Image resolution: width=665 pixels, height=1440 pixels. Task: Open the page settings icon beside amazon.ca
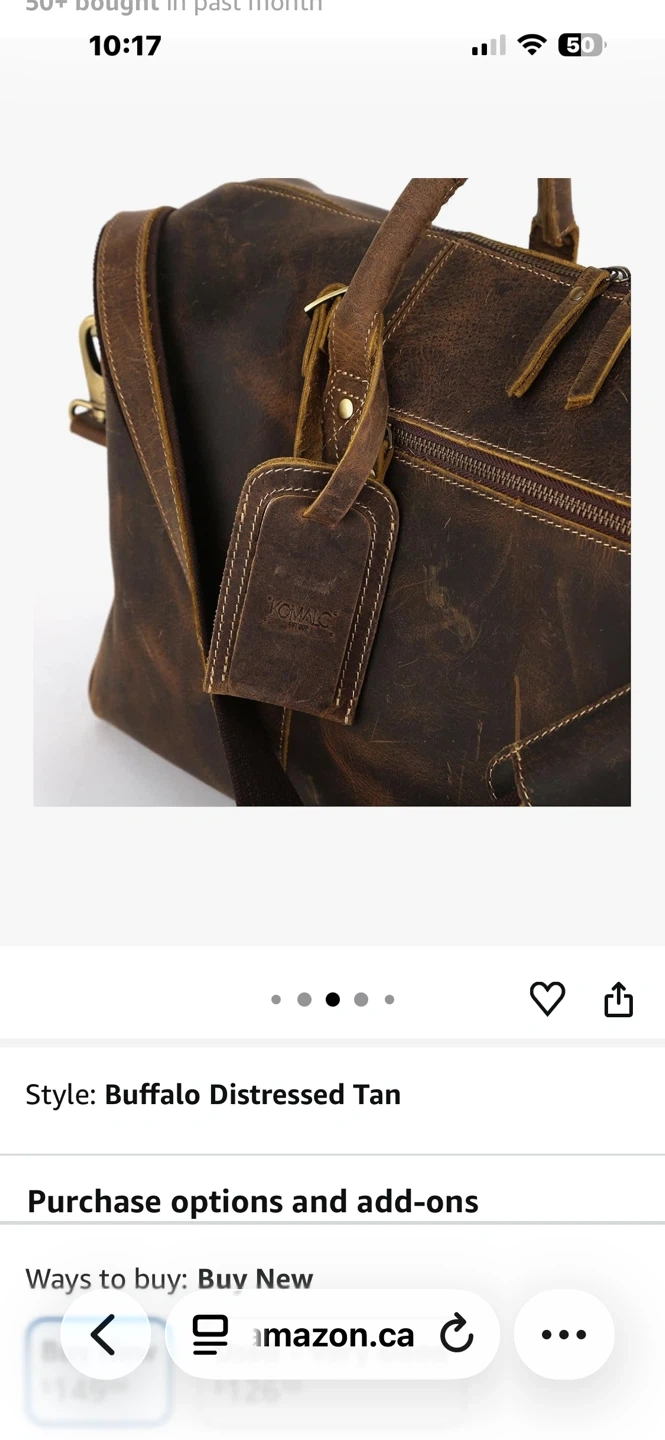coord(210,1334)
